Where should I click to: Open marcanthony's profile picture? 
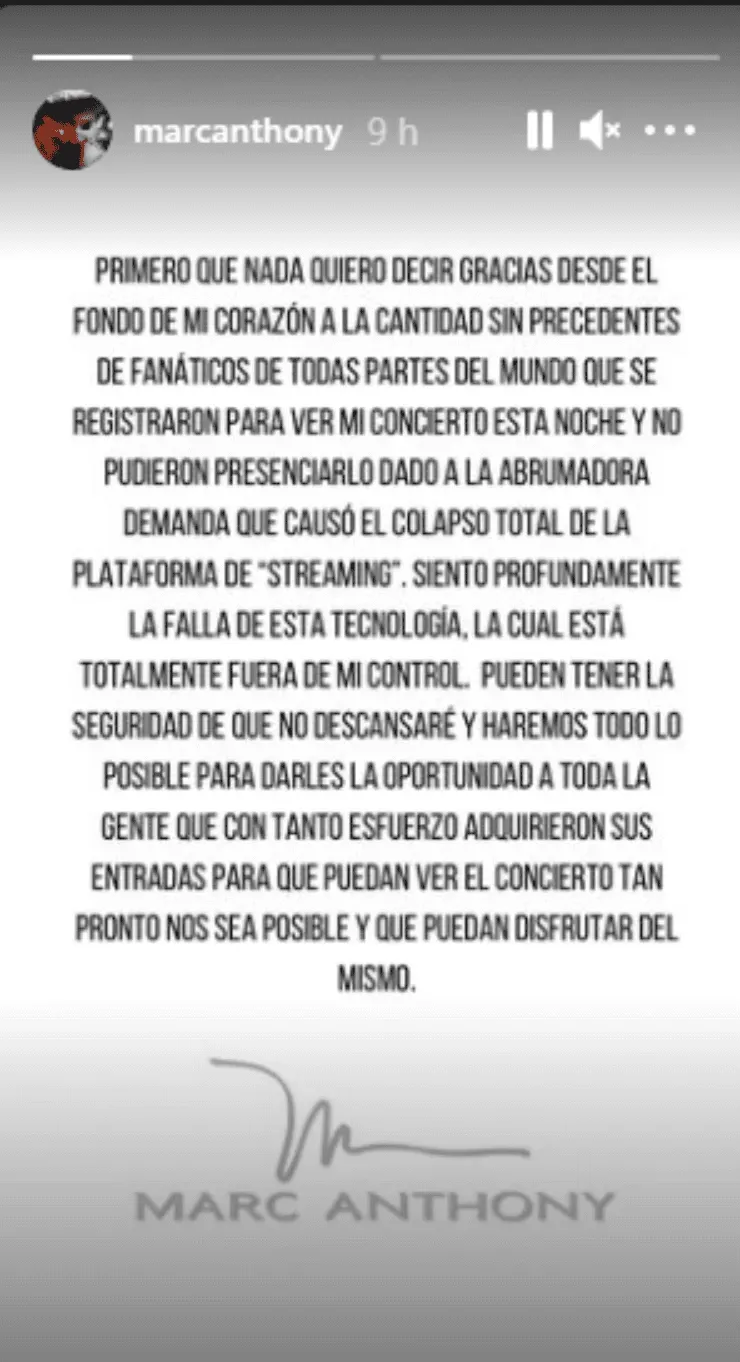[x=72, y=130]
